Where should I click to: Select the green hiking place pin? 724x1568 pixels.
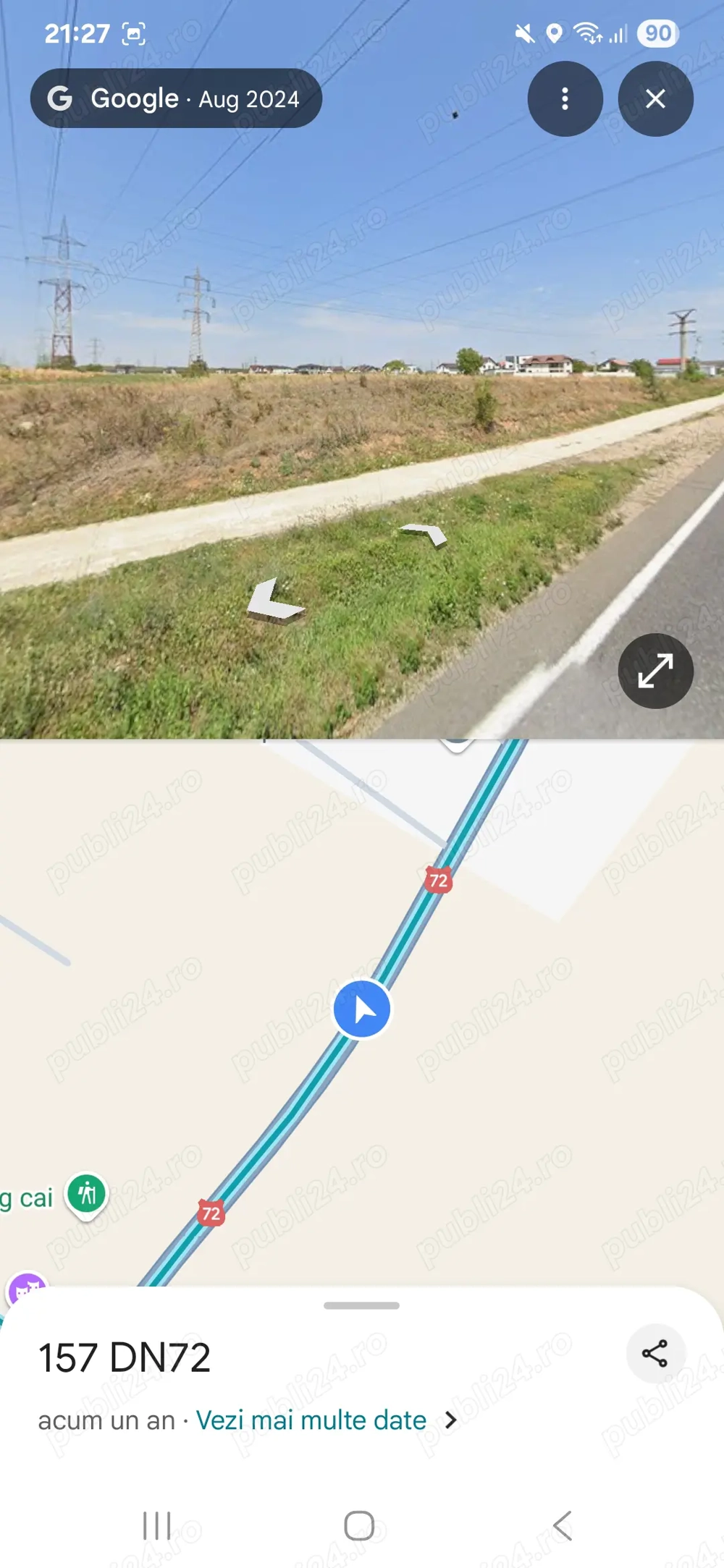click(87, 1195)
